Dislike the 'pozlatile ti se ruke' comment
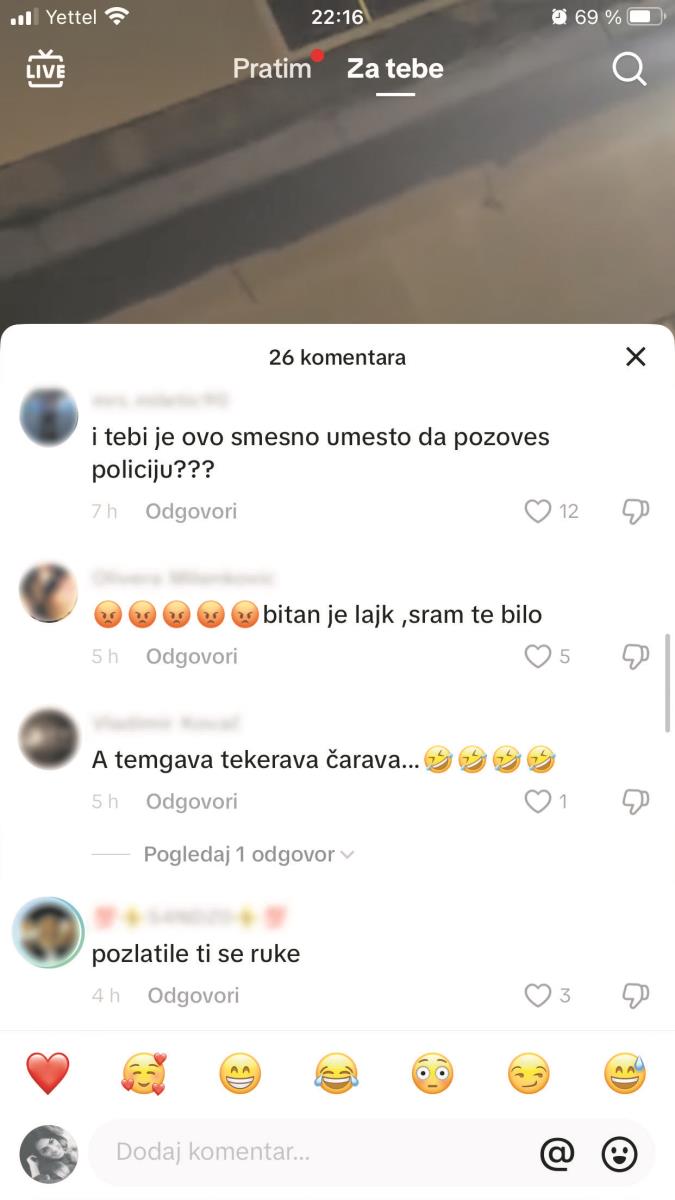The image size is (675, 1200). [x=636, y=995]
